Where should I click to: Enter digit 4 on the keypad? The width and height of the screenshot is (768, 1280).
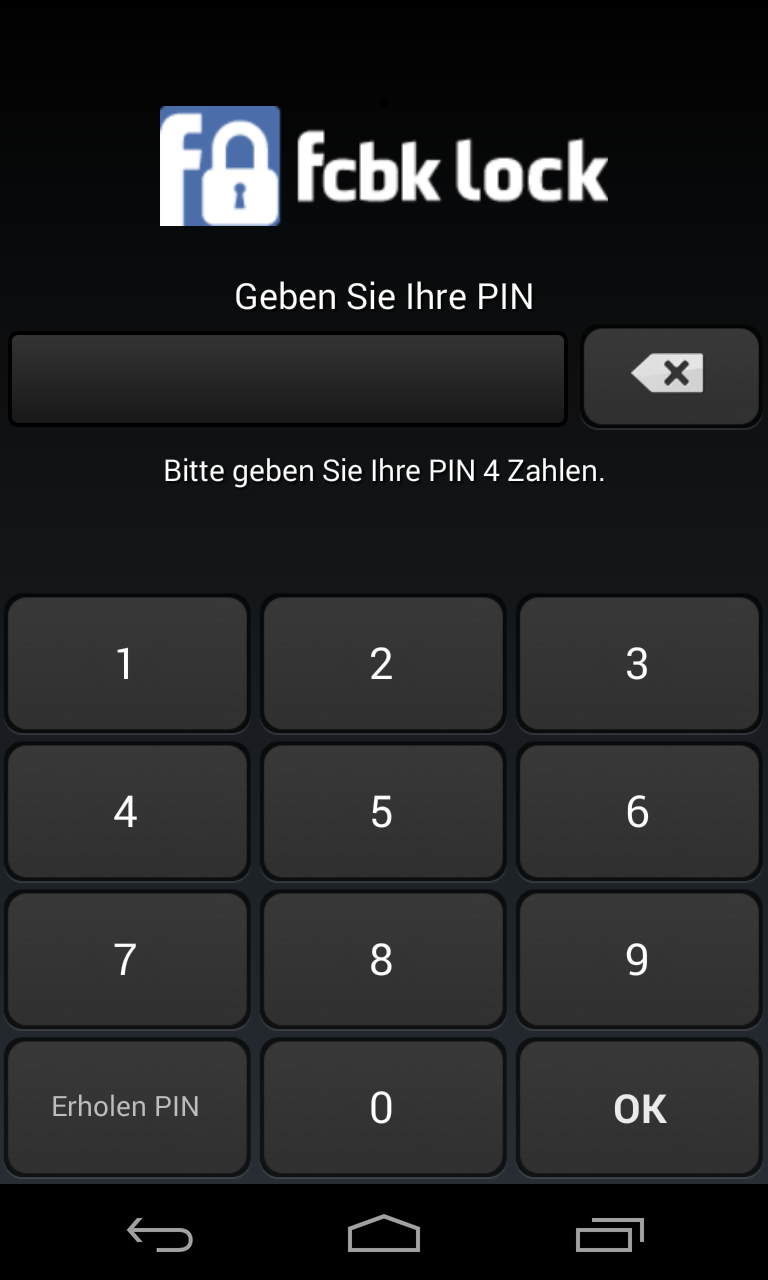[126, 811]
